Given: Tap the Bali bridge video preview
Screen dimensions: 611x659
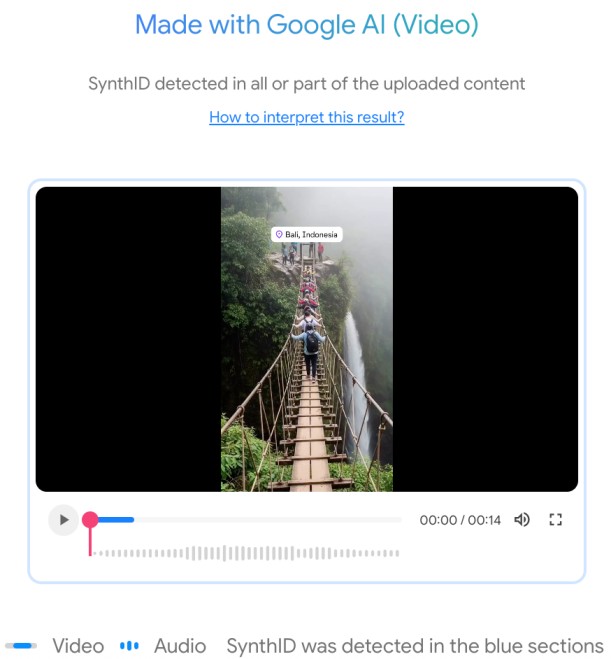Looking at the screenshot, I should (307, 339).
